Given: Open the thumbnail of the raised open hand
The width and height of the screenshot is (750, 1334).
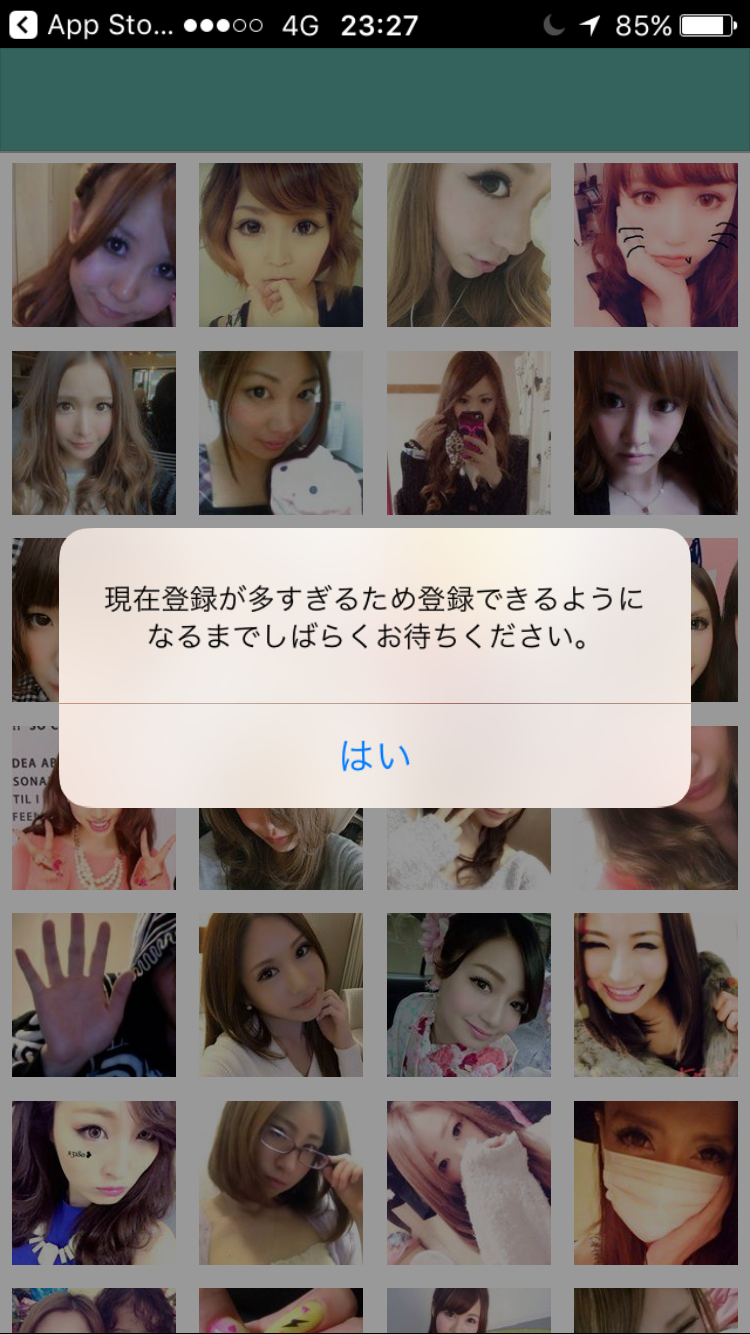Looking at the screenshot, I should [x=93, y=995].
